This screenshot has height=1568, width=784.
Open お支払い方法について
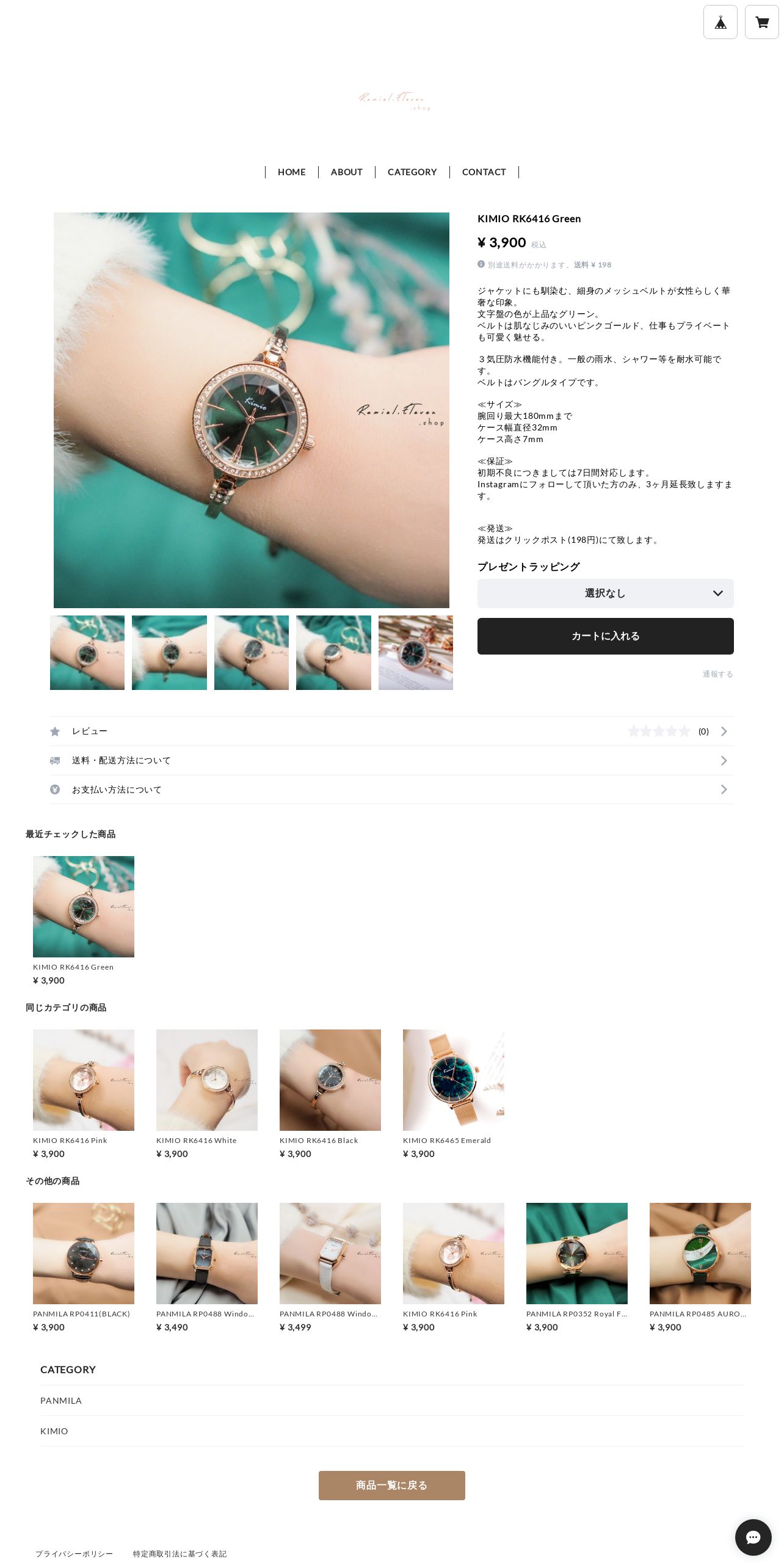pos(391,790)
